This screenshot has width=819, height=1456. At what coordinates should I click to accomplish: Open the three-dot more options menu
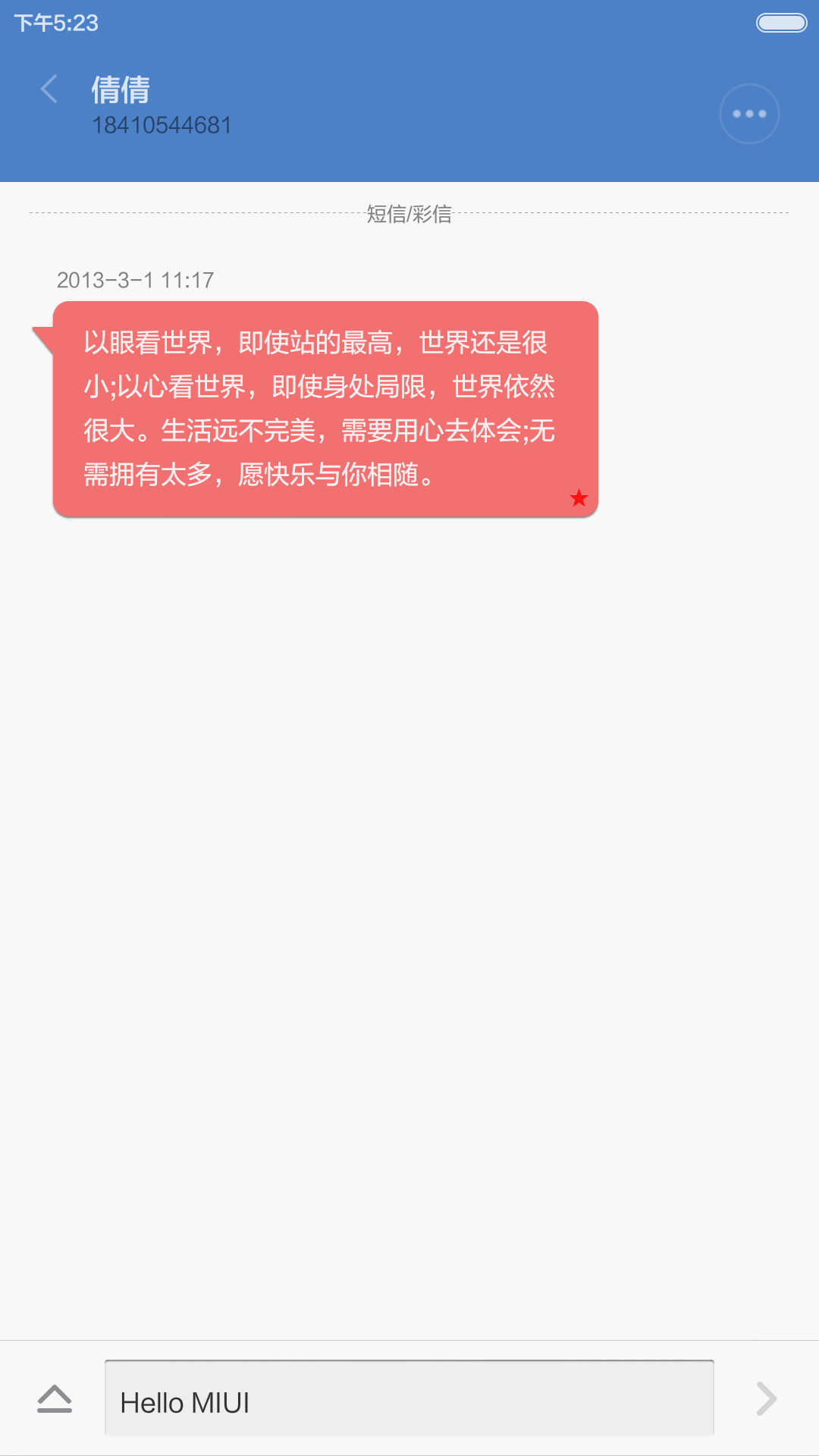tap(749, 114)
